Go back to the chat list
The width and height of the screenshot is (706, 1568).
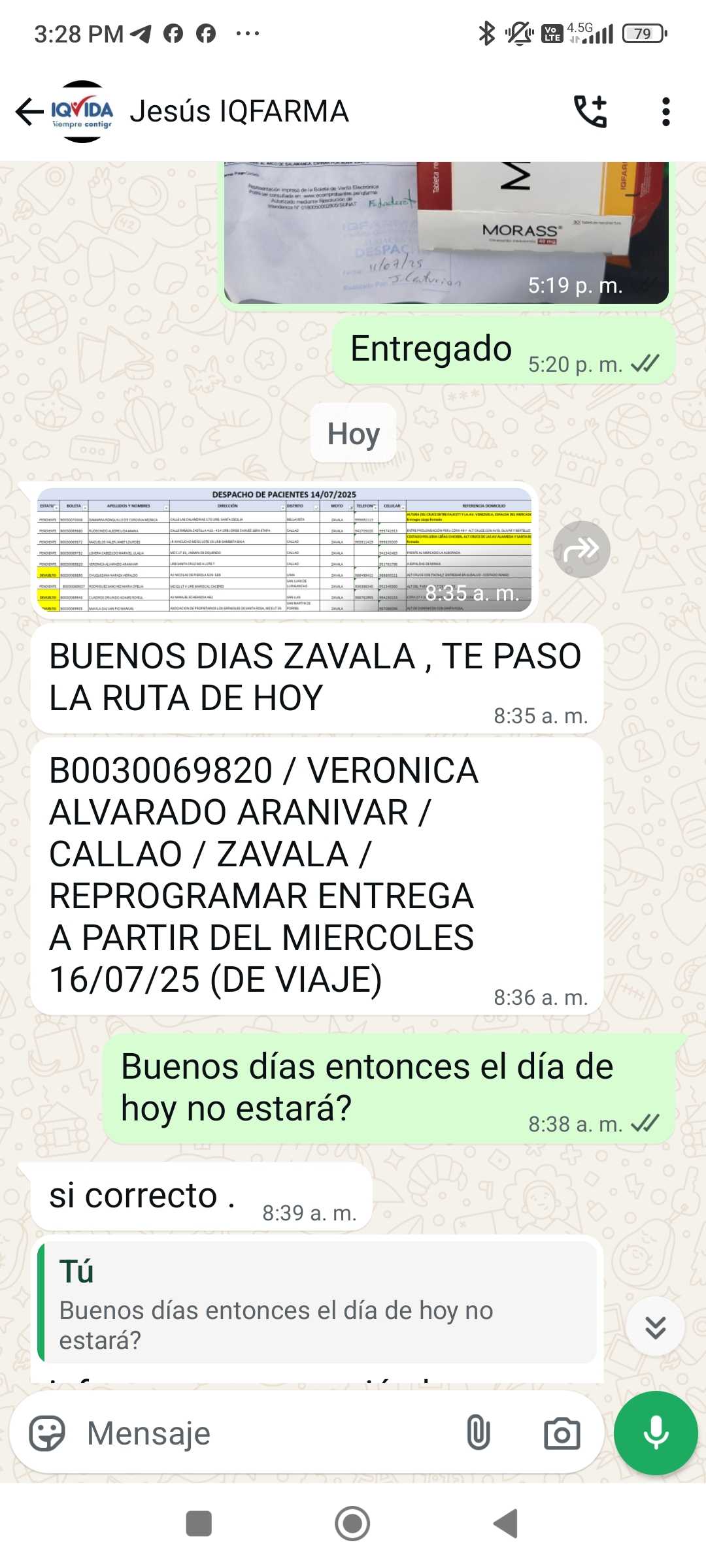click(x=29, y=112)
